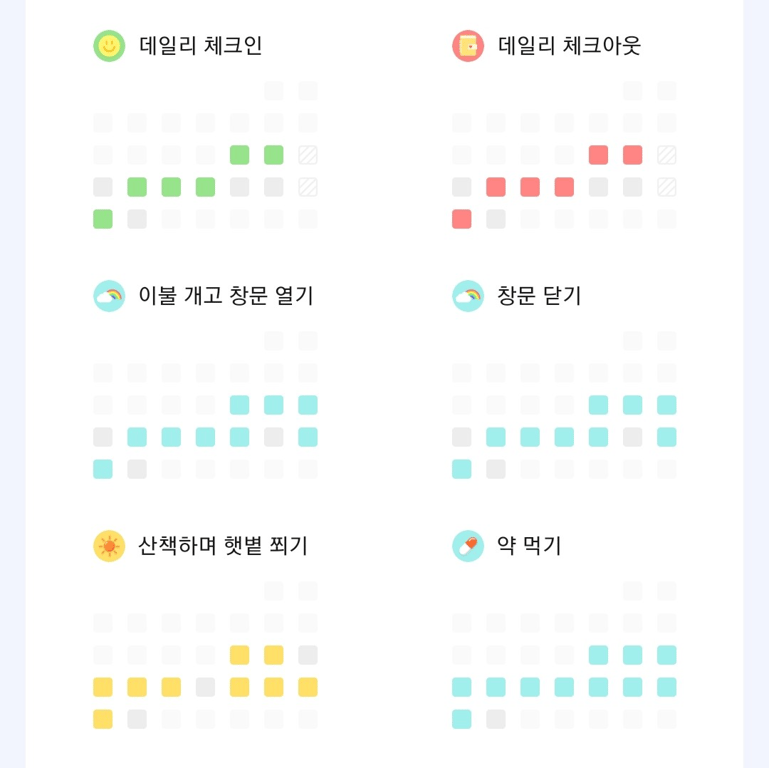
Task: Select the 창문 닫기 habit card
Action: tap(538, 296)
